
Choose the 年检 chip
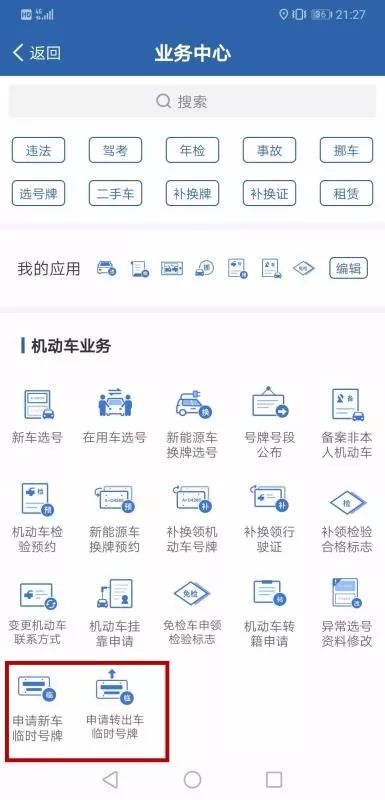click(x=192, y=151)
